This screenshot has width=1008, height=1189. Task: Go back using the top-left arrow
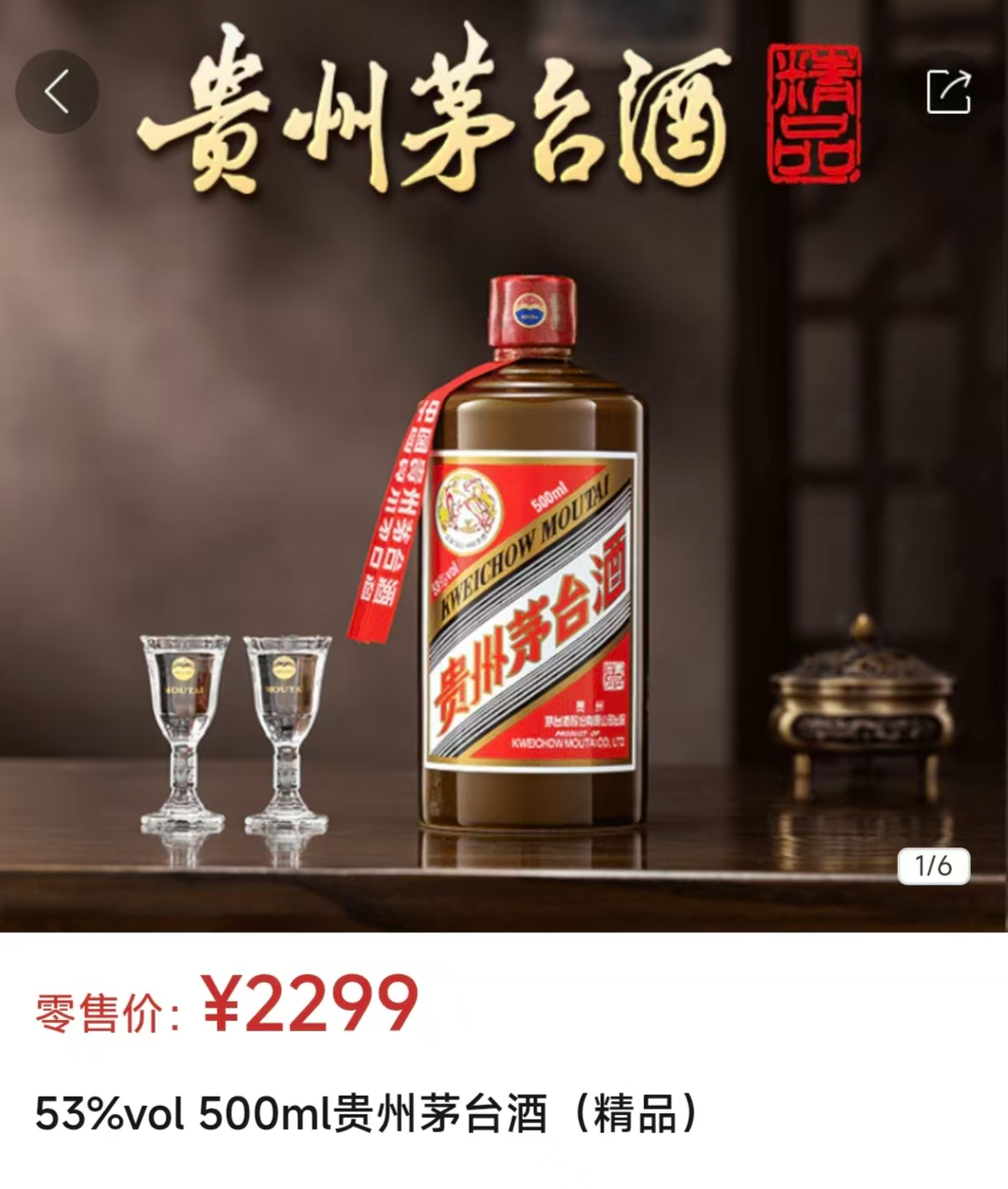click(x=57, y=92)
